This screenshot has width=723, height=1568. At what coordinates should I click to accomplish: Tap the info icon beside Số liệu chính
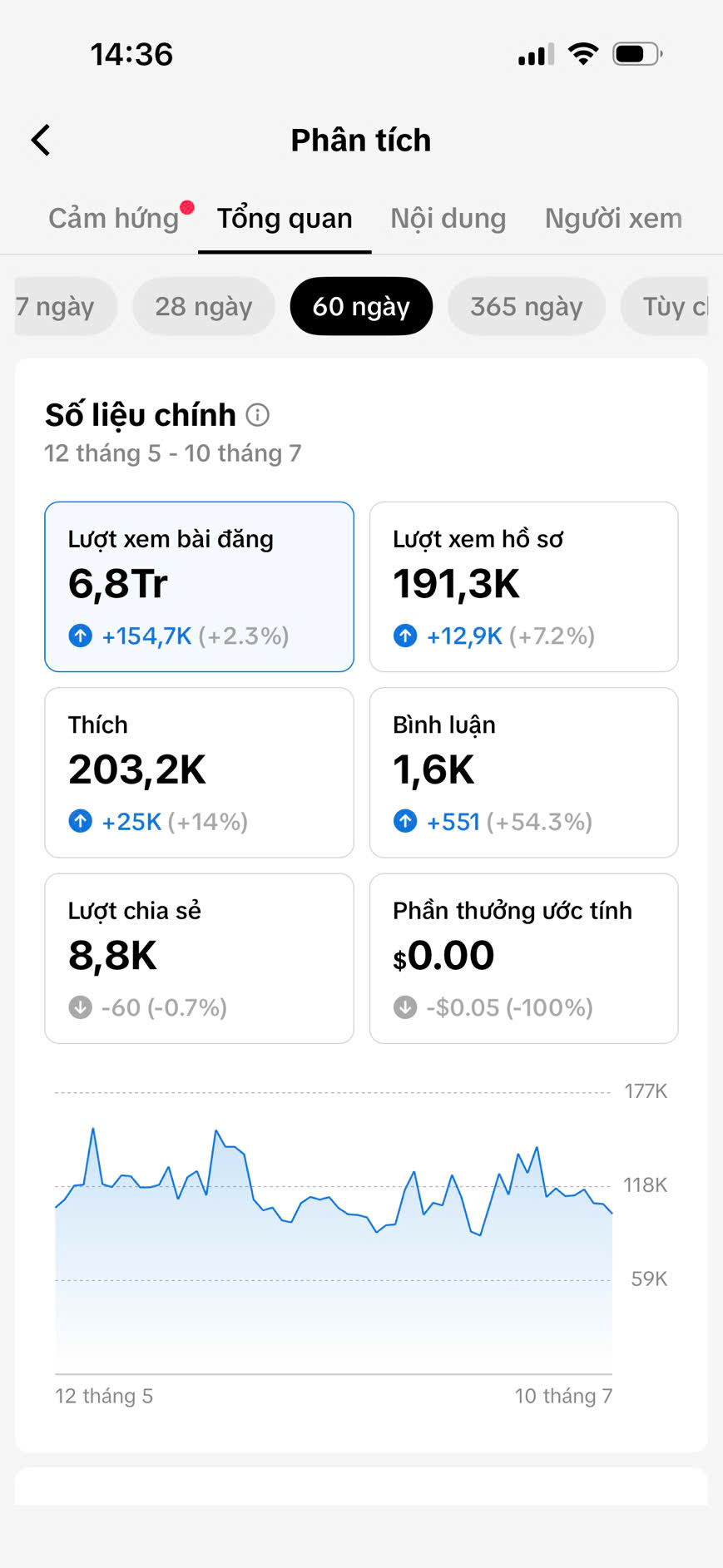click(x=258, y=414)
